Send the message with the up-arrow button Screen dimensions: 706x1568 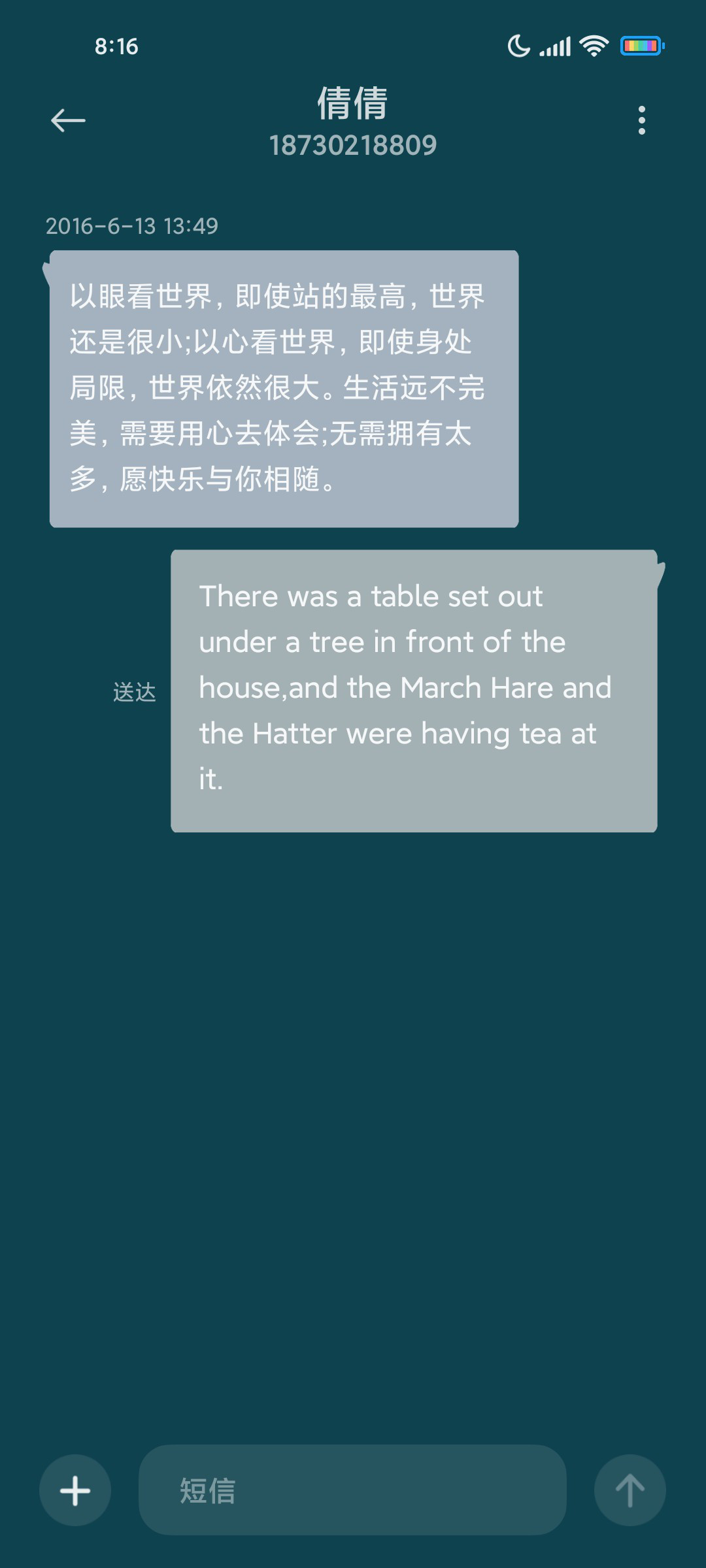pos(630,1490)
